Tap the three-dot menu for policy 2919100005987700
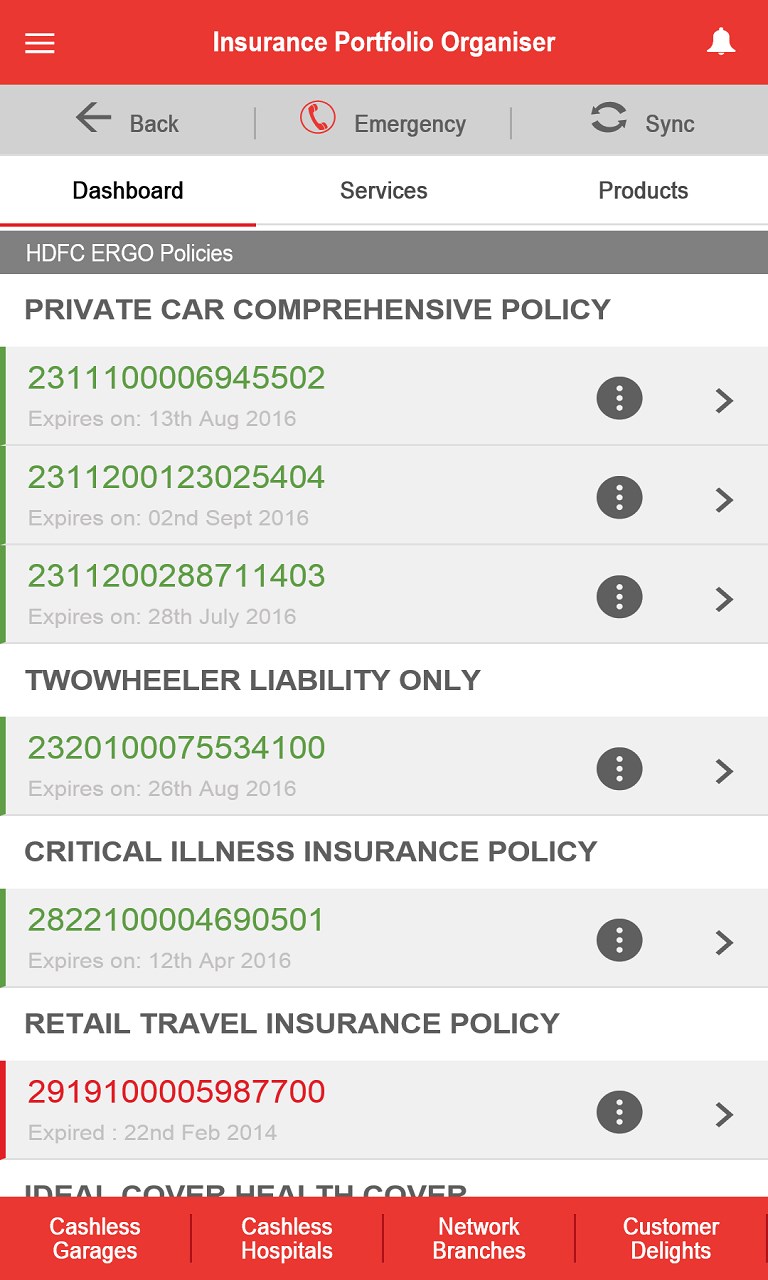Screen dimensions: 768x1280 [619, 1112]
